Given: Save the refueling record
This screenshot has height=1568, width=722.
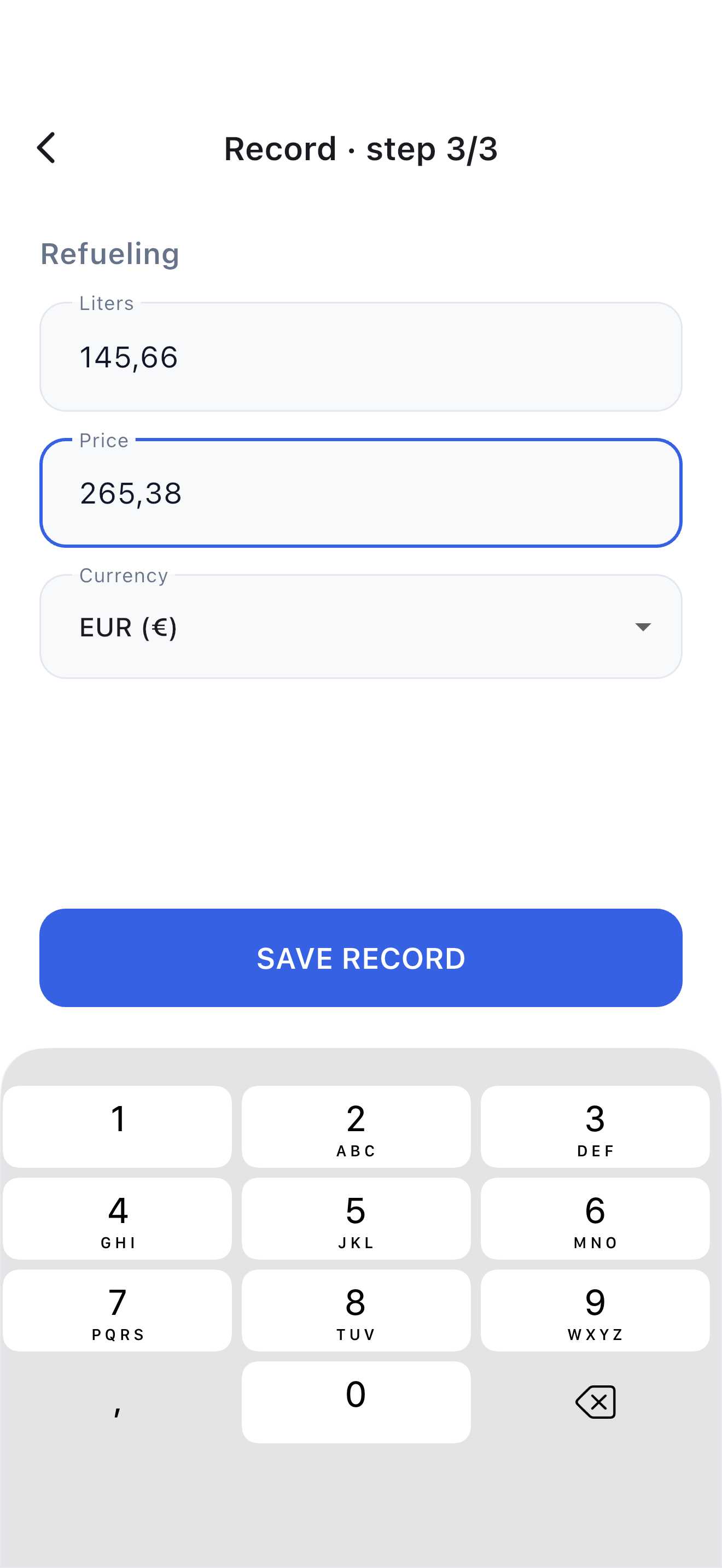Looking at the screenshot, I should click(x=361, y=958).
